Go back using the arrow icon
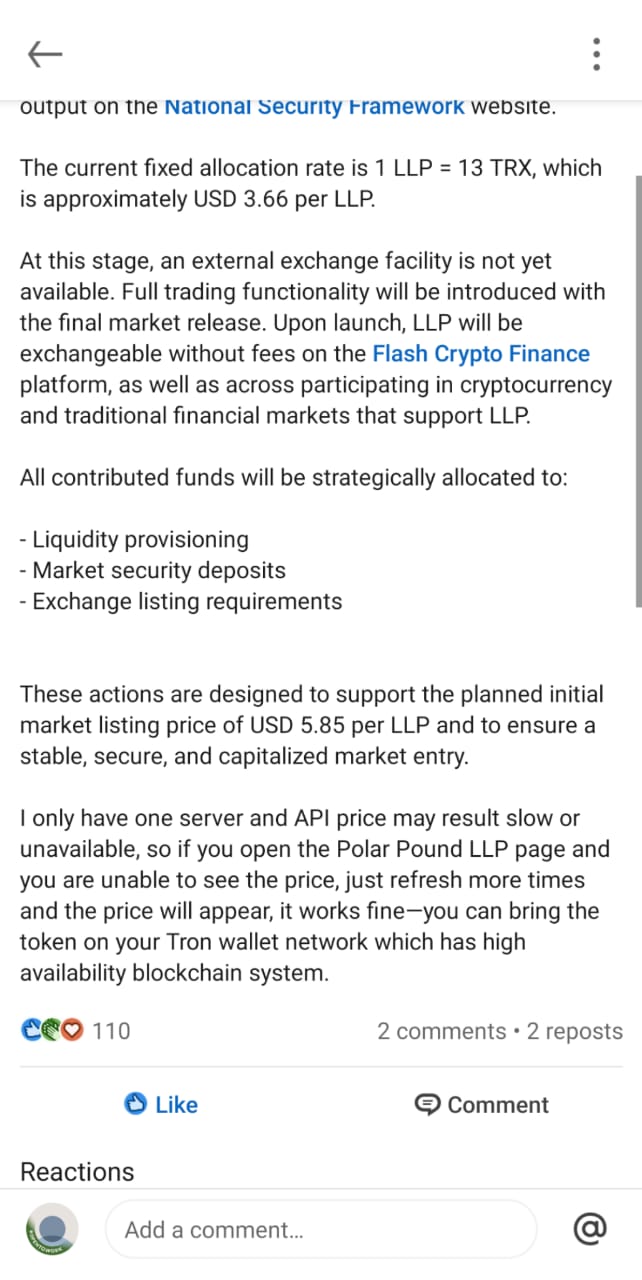Screen dimensions: 642x1280 click(x=46, y=54)
